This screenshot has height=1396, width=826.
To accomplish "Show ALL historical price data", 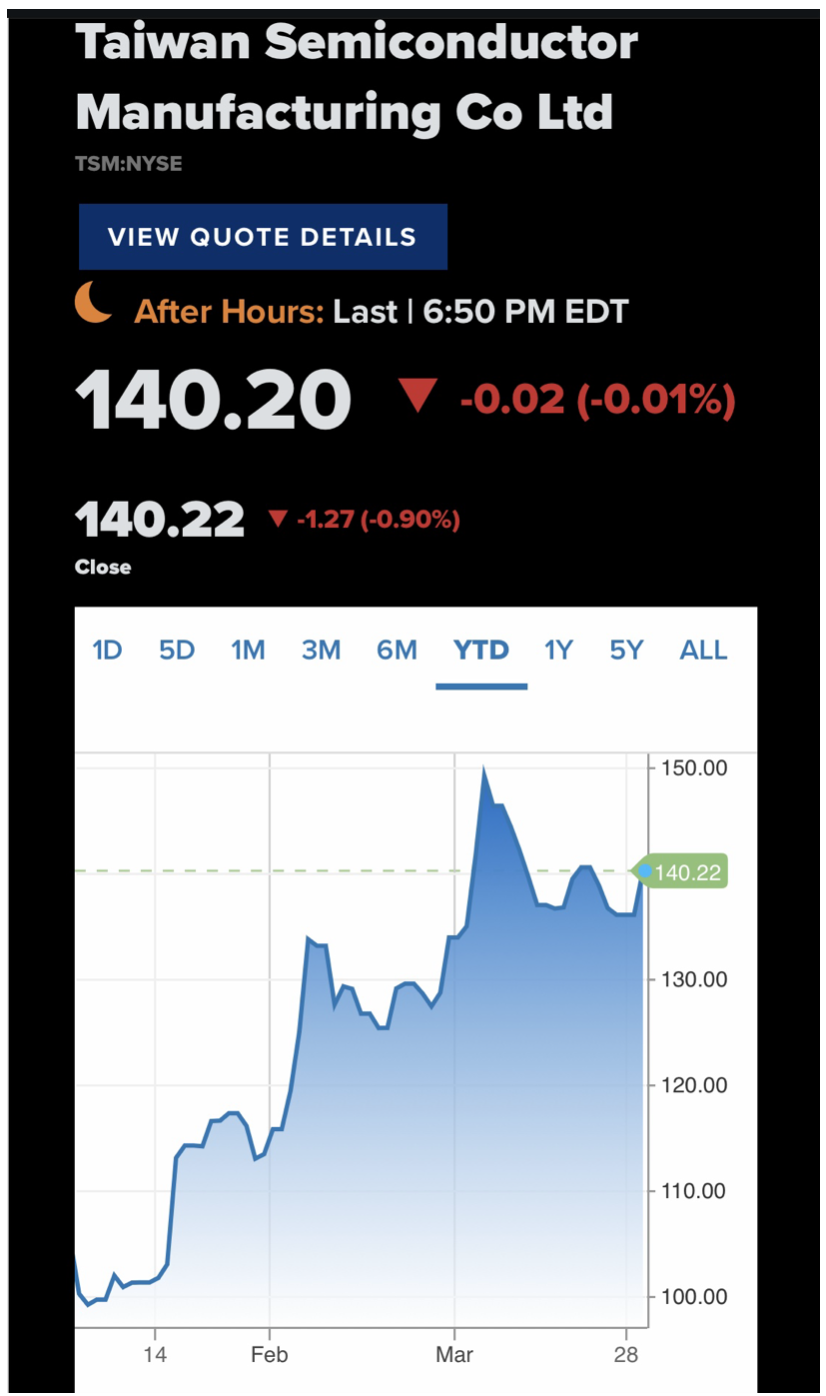I will point(703,650).
